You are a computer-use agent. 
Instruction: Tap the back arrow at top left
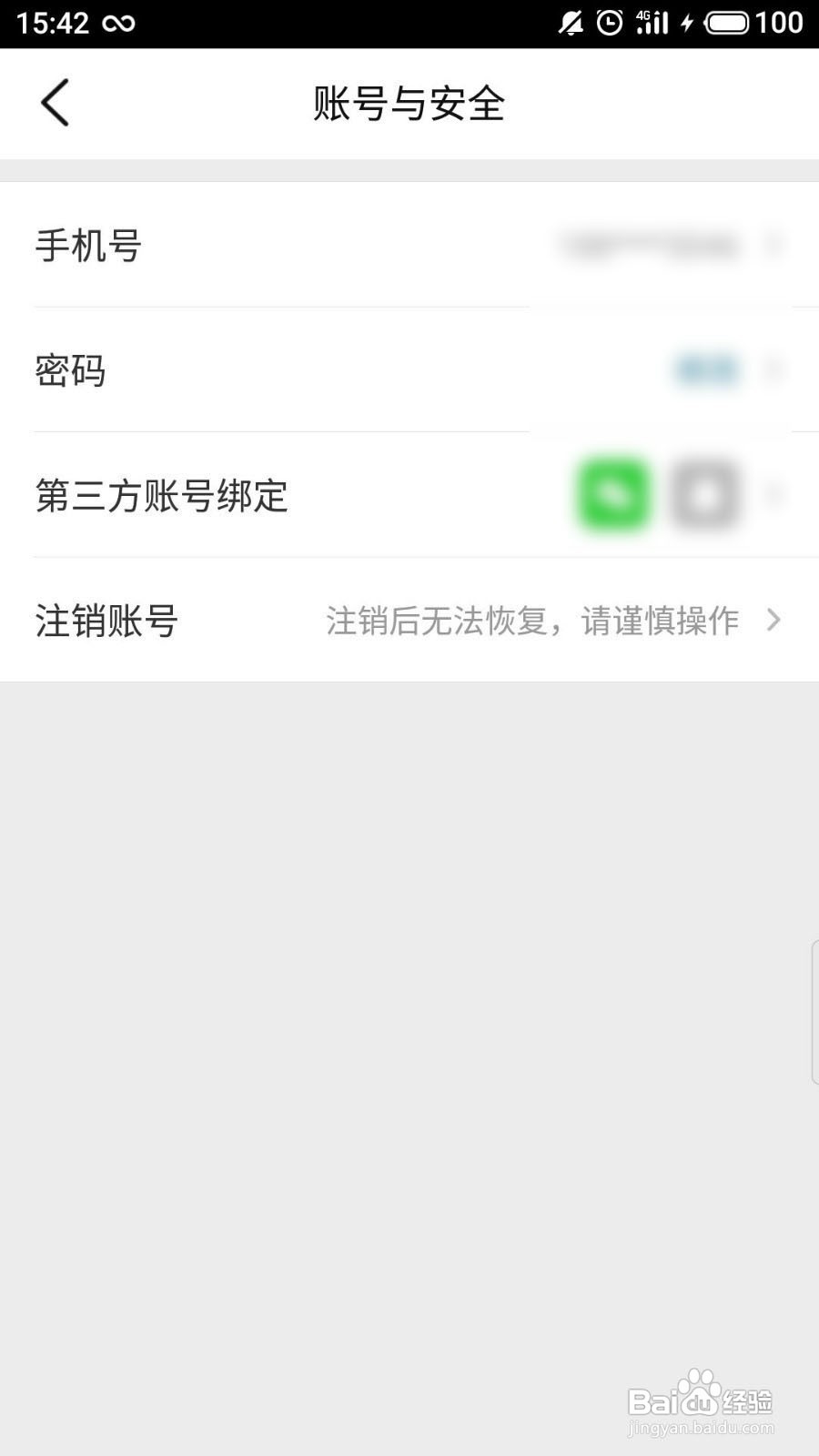tap(55, 102)
